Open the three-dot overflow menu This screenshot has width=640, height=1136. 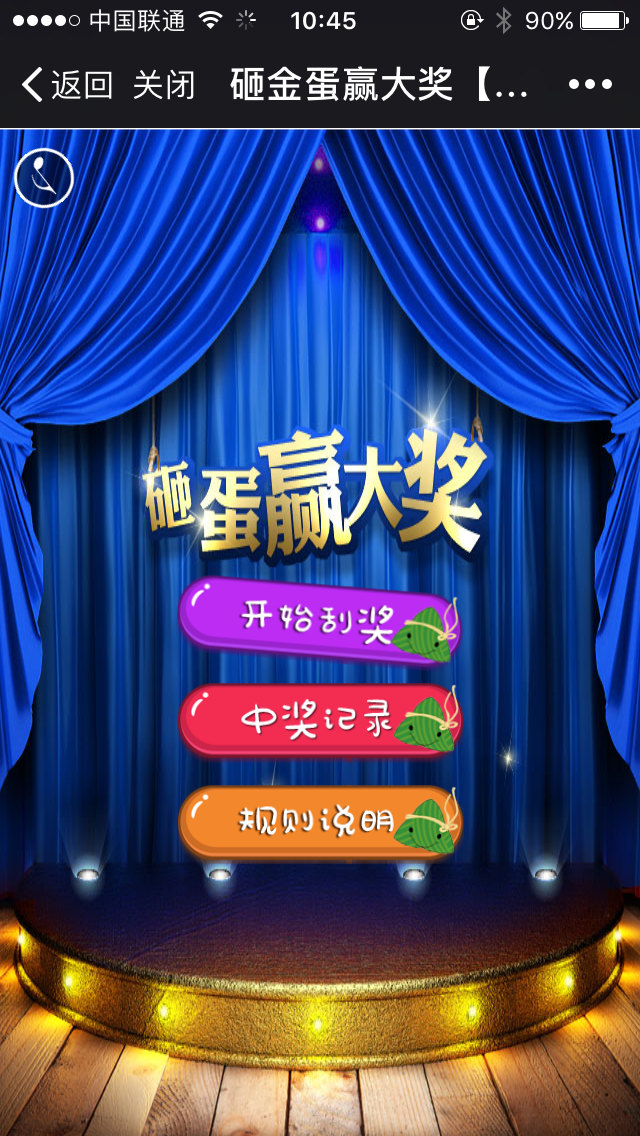point(590,85)
